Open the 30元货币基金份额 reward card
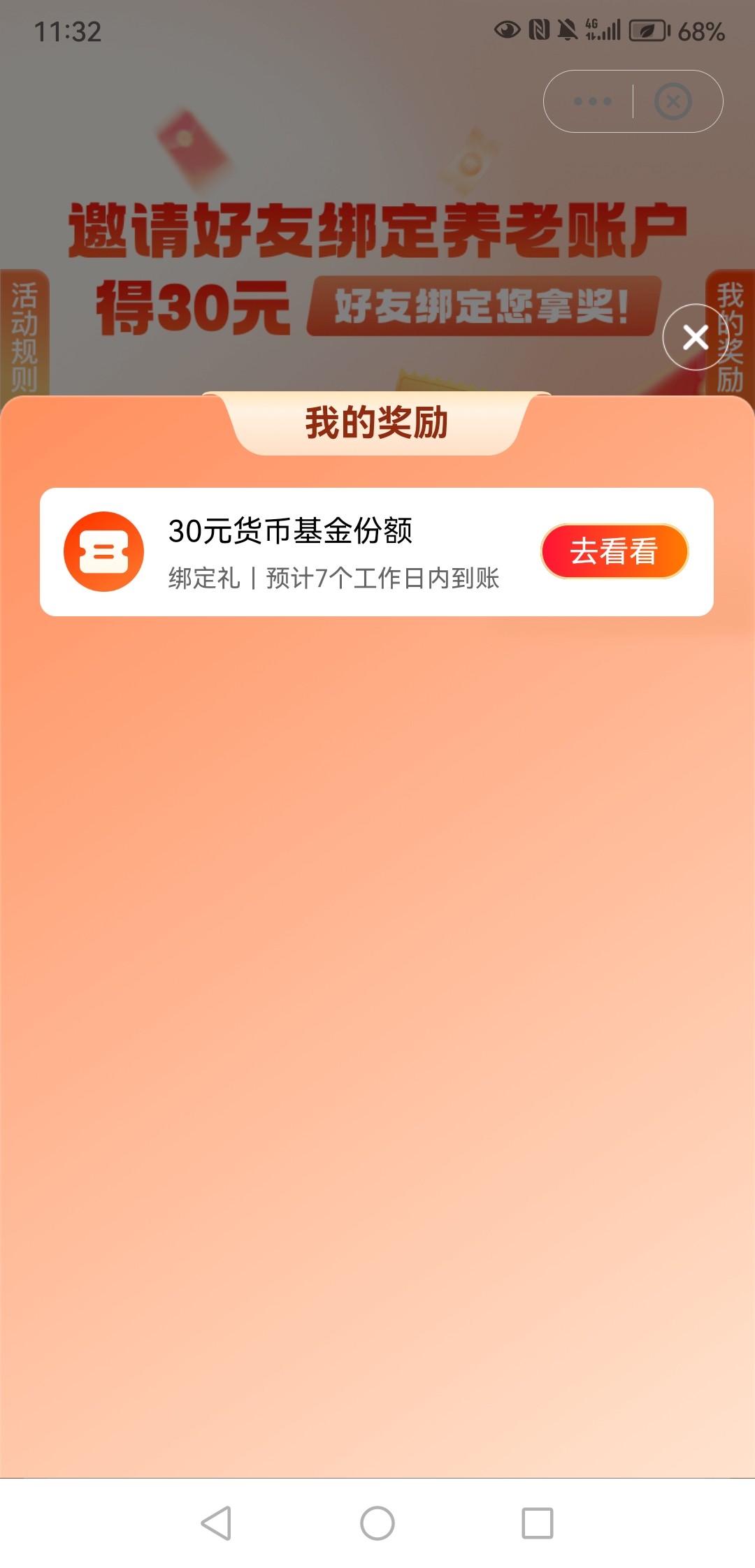The image size is (755, 1568). point(315,551)
